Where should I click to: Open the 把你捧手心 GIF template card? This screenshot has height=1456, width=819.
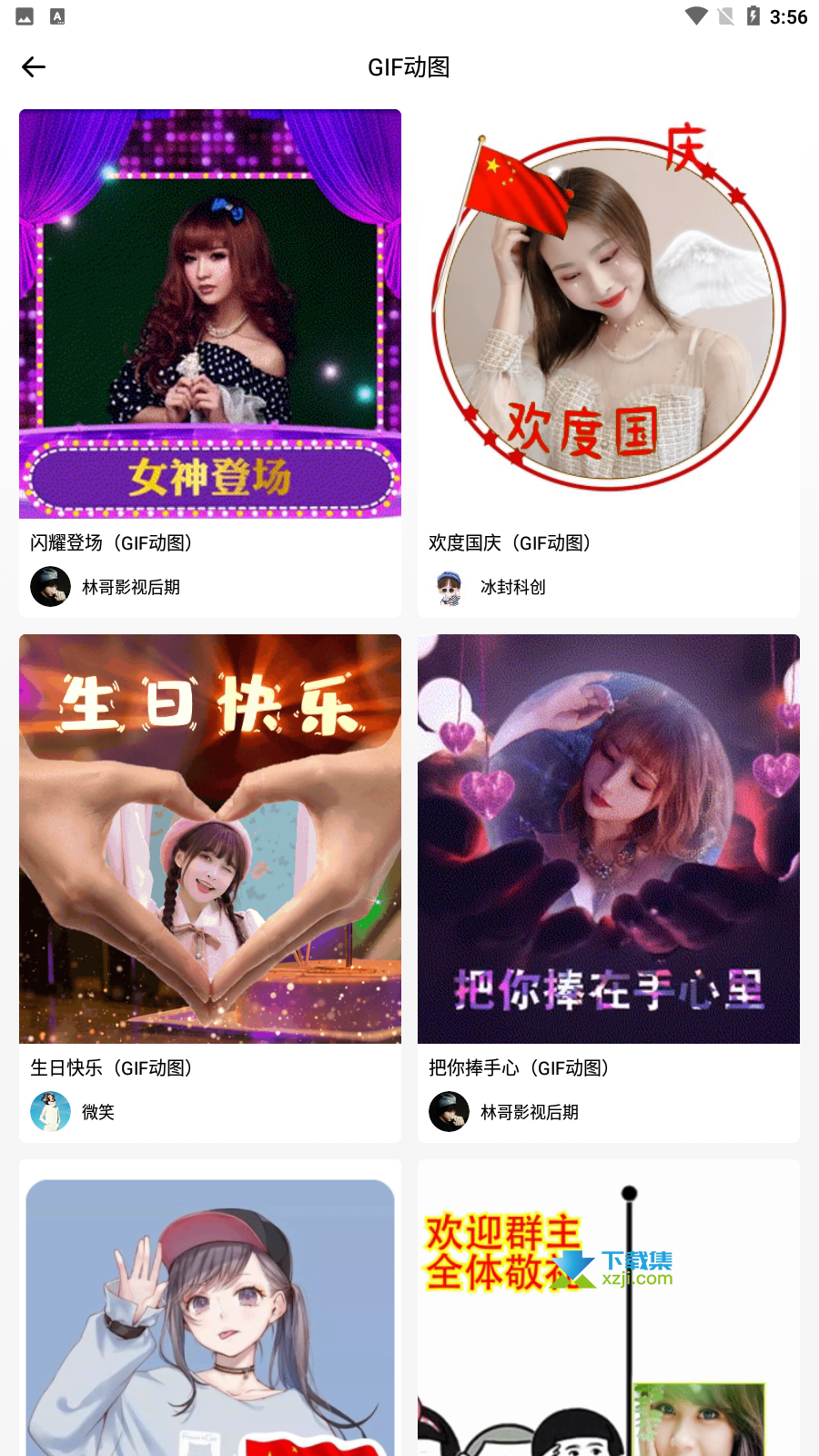click(609, 888)
